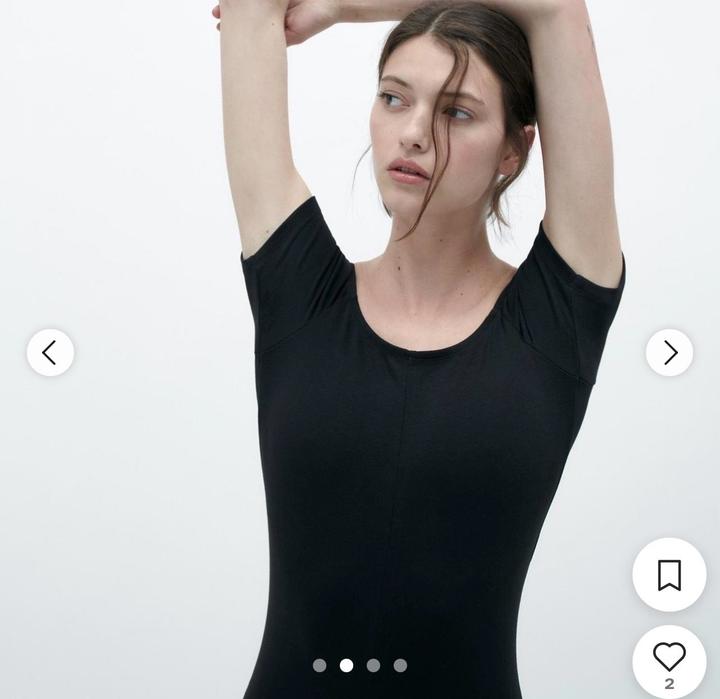Image resolution: width=720 pixels, height=699 pixels.
Task: Select the fourth carousel dot
Action: [400, 665]
